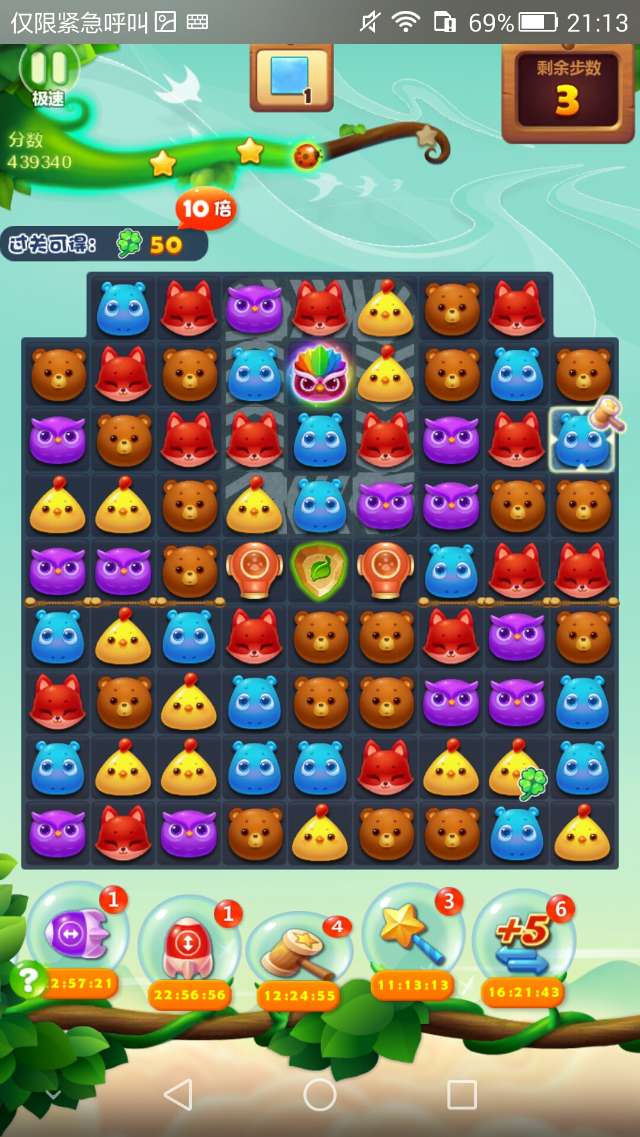Tap the green leaf shield tile
This screenshot has height=1137, width=640.
tap(319, 572)
